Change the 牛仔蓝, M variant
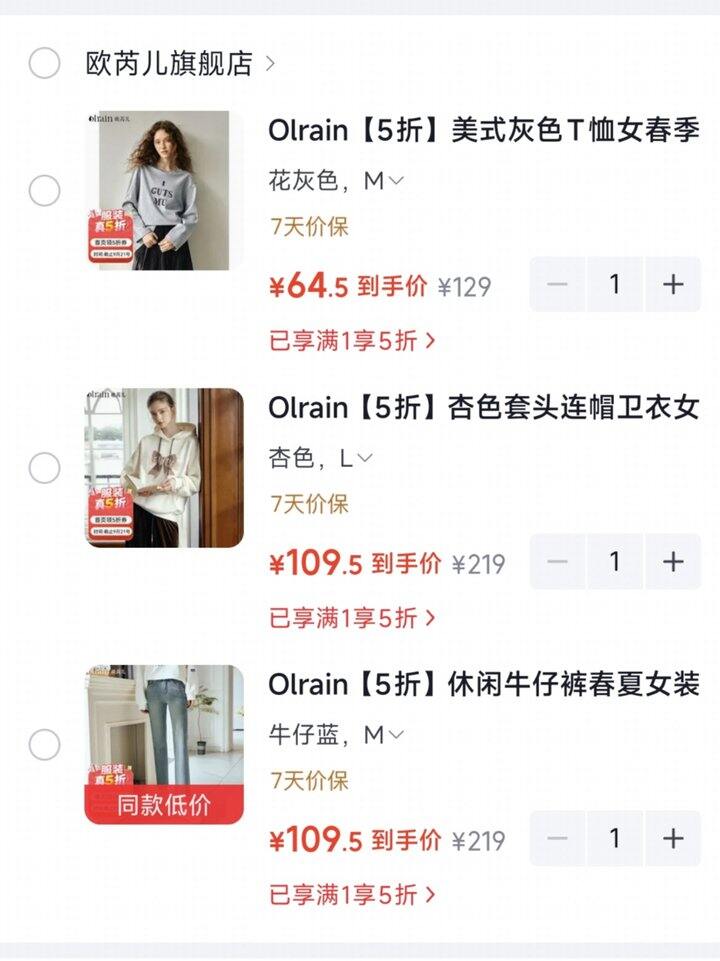 point(336,735)
